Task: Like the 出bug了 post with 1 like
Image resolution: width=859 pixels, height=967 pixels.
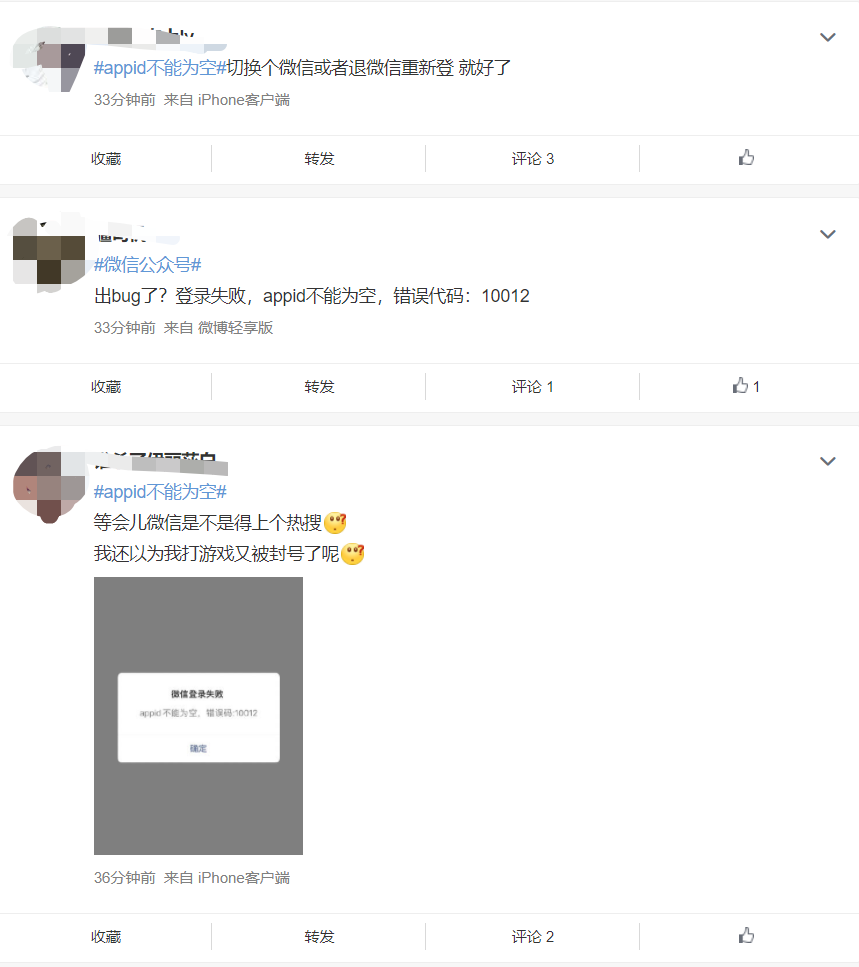Action: [746, 386]
